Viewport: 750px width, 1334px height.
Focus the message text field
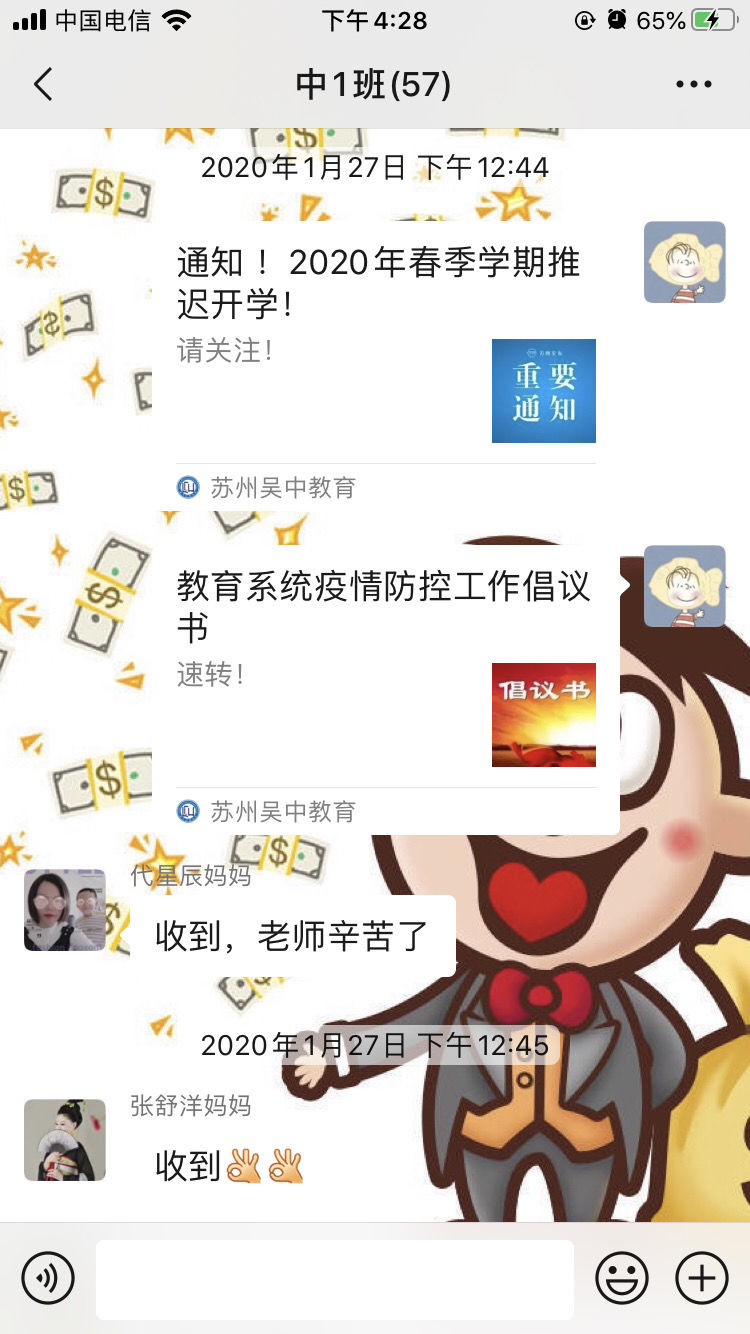(335, 1279)
